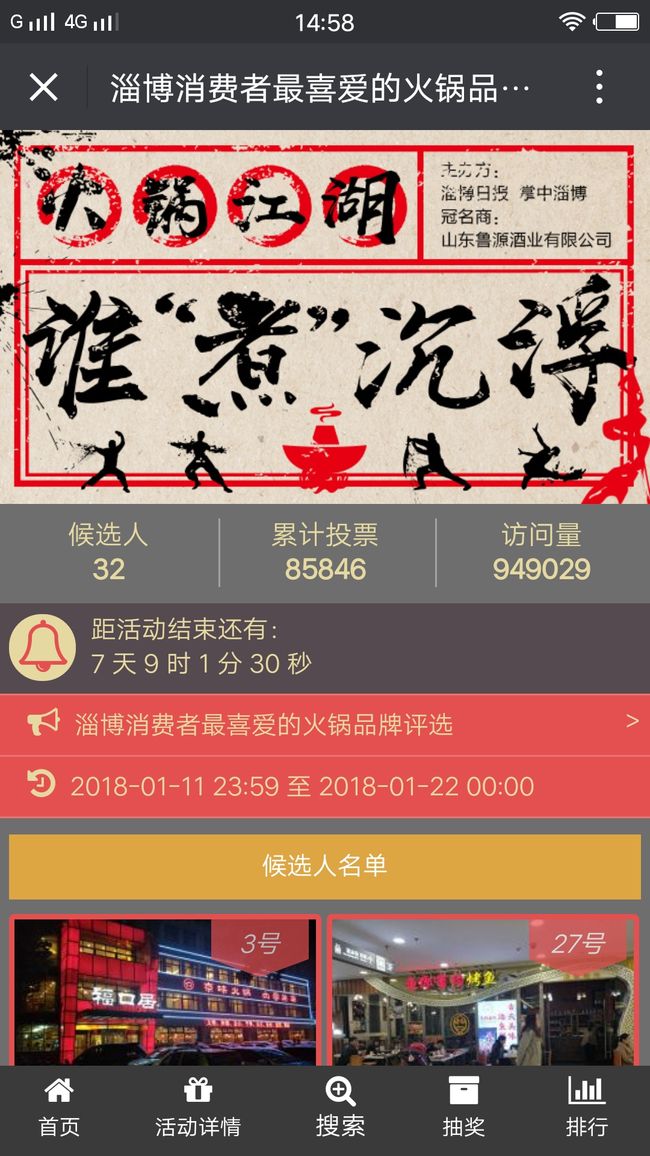Open the 搜索 tab
650x1156 pixels.
point(340,1107)
